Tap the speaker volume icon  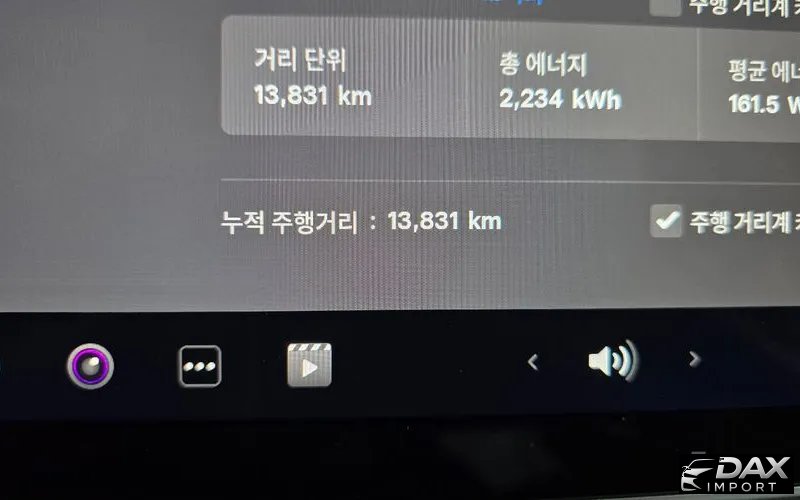(611, 361)
